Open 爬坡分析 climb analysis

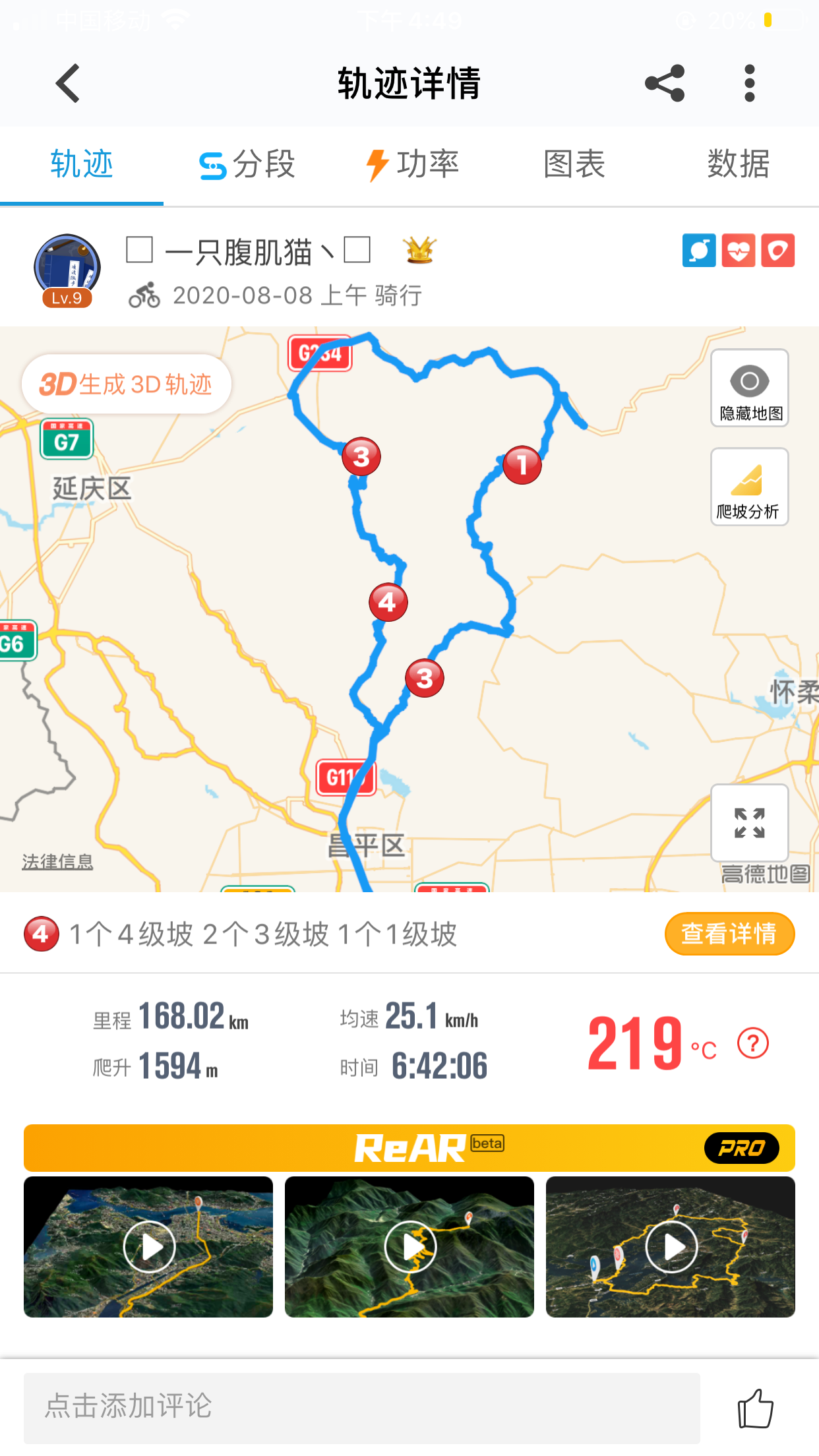[750, 487]
